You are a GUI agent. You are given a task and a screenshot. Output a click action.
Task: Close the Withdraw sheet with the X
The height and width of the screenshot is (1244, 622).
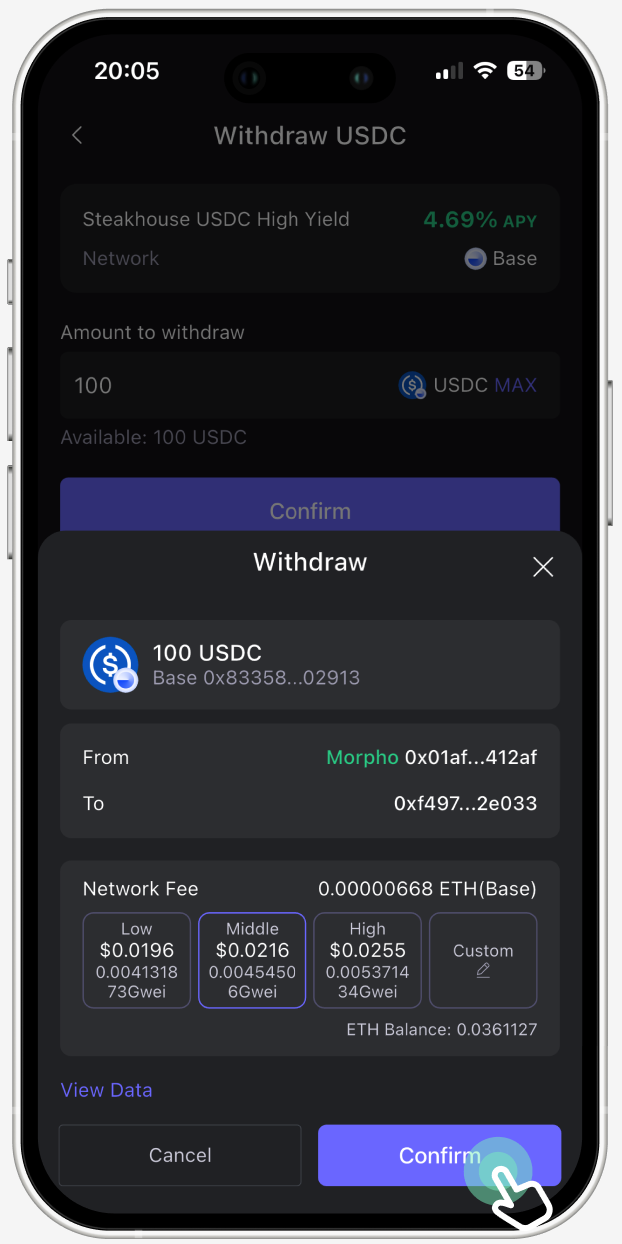click(543, 568)
